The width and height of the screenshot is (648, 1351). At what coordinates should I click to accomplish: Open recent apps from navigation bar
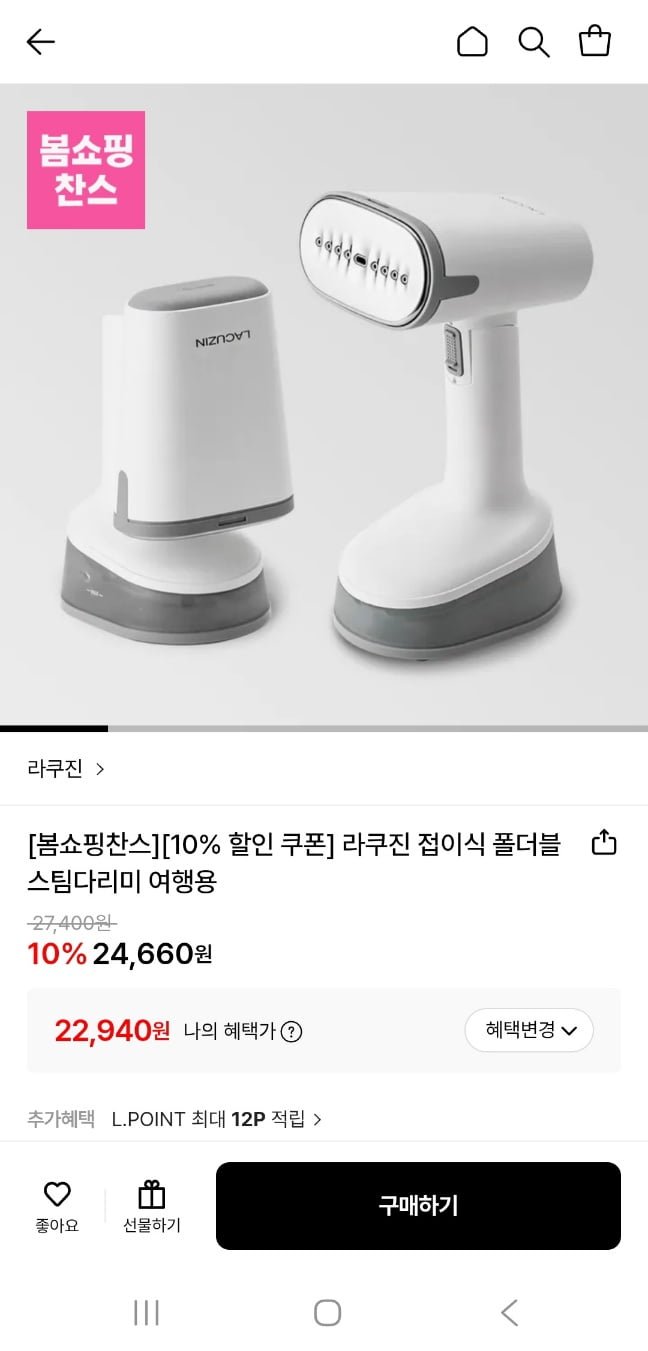pos(146,1313)
